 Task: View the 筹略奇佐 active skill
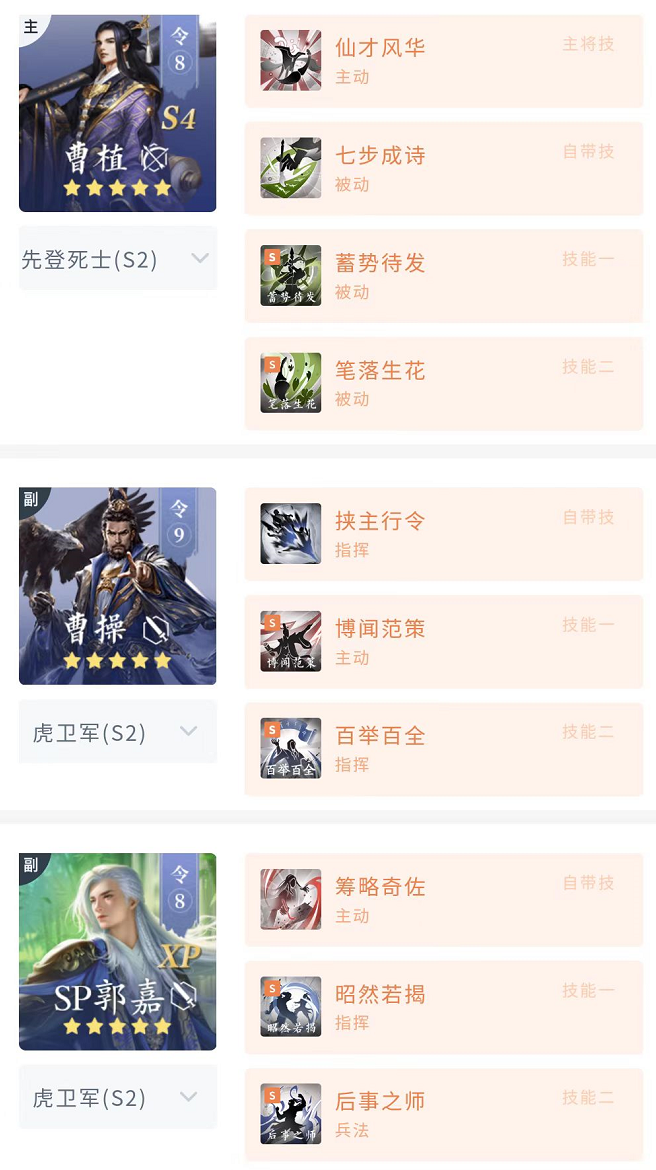pos(443,900)
